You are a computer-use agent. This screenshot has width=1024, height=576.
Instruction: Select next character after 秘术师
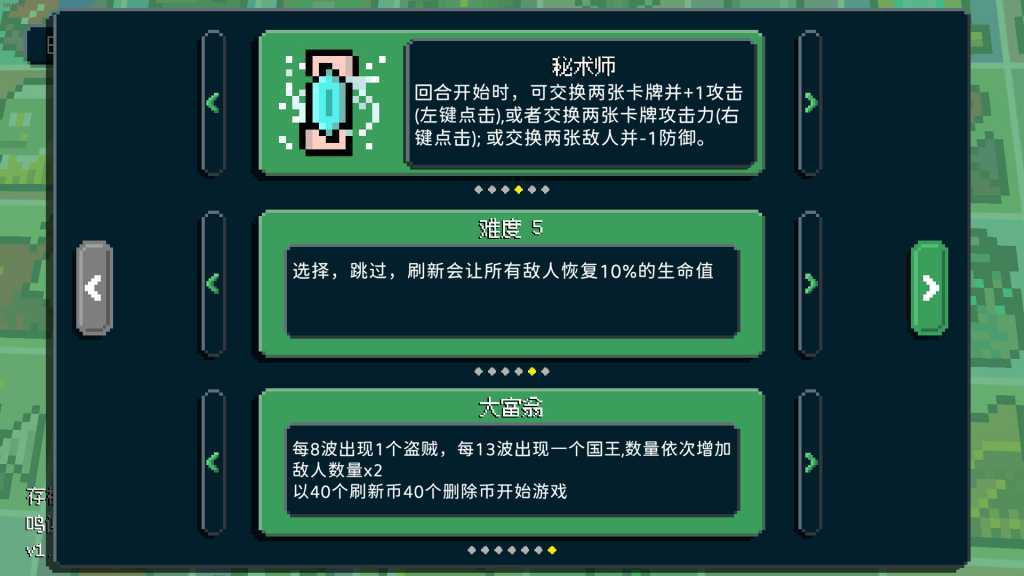[x=810, y=102]
